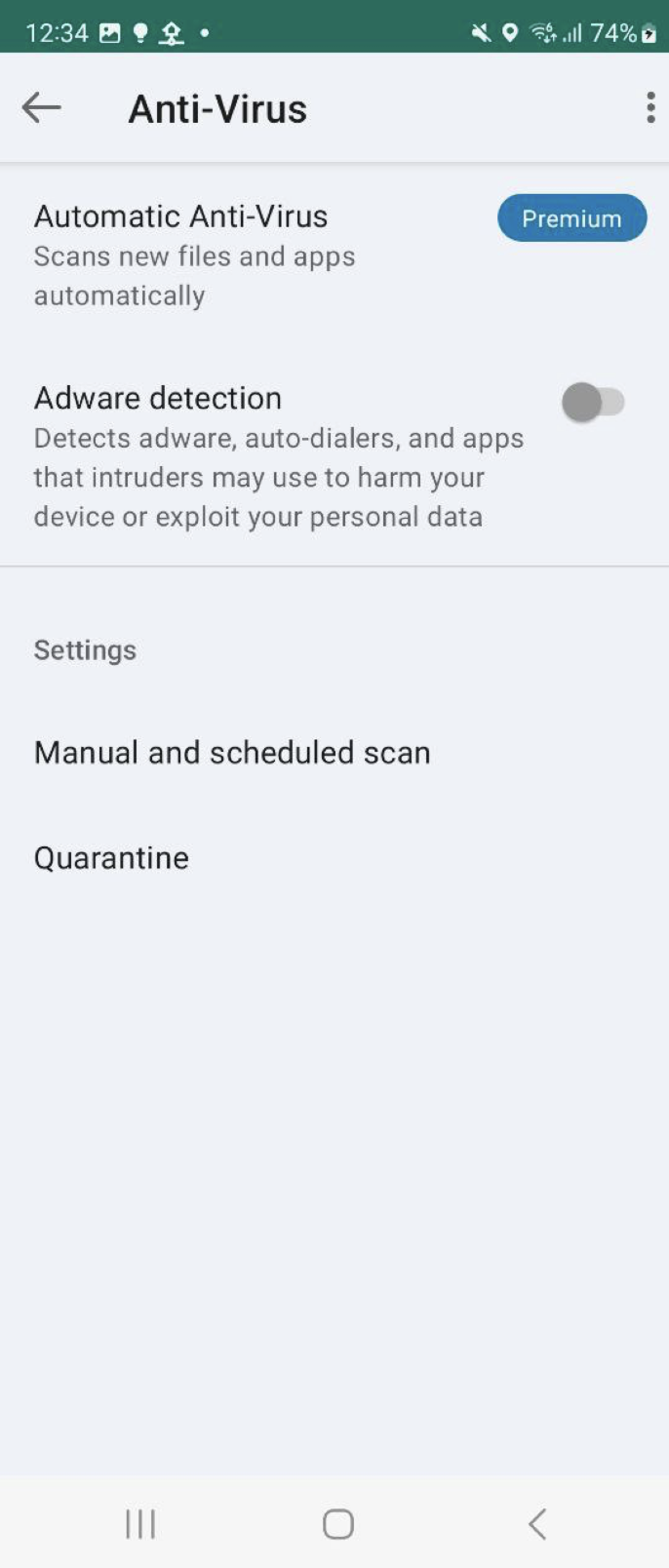Screen dimensions: 669x1568
Task: Enable the Adware detection switch
Action: [x=593, y=402]
